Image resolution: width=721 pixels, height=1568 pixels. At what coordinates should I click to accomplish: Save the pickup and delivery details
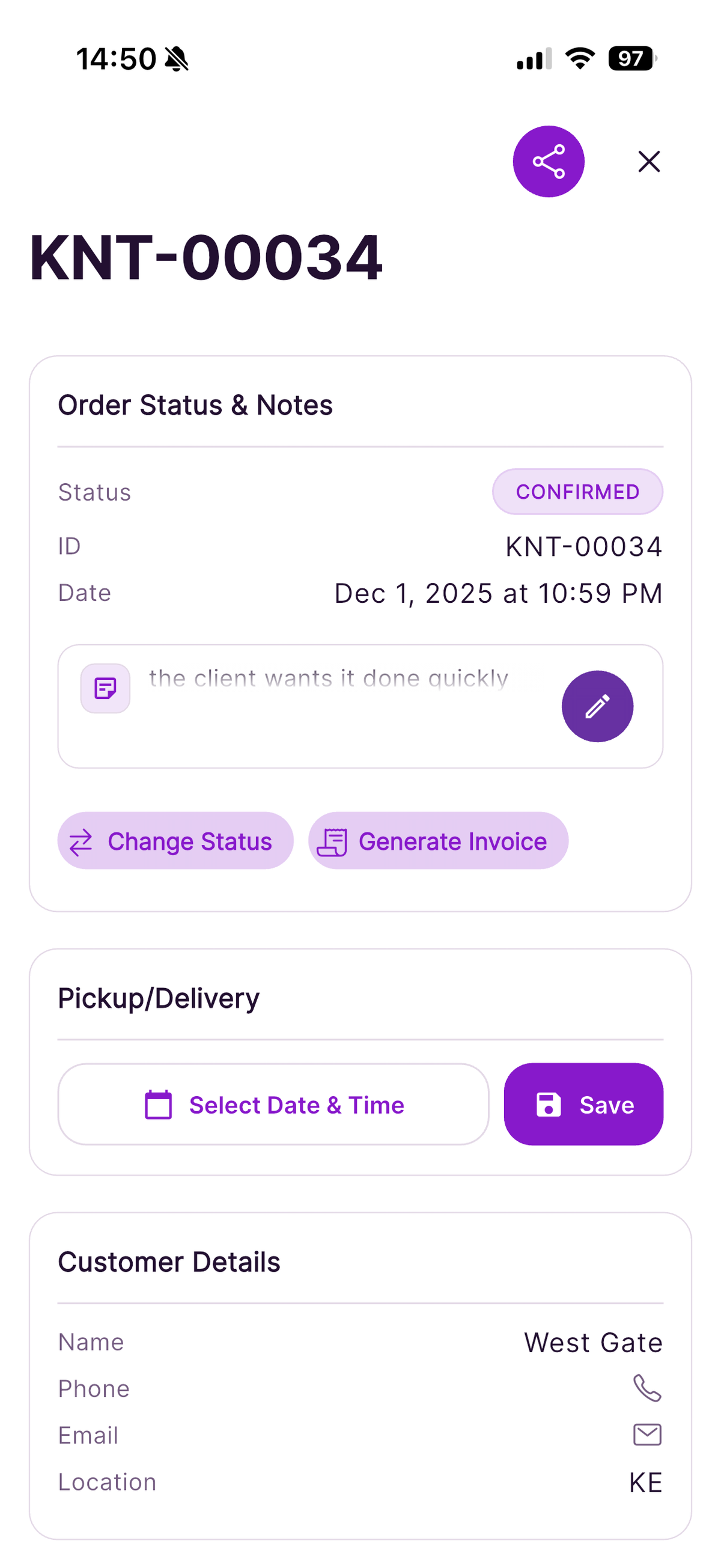point(583,1103)
